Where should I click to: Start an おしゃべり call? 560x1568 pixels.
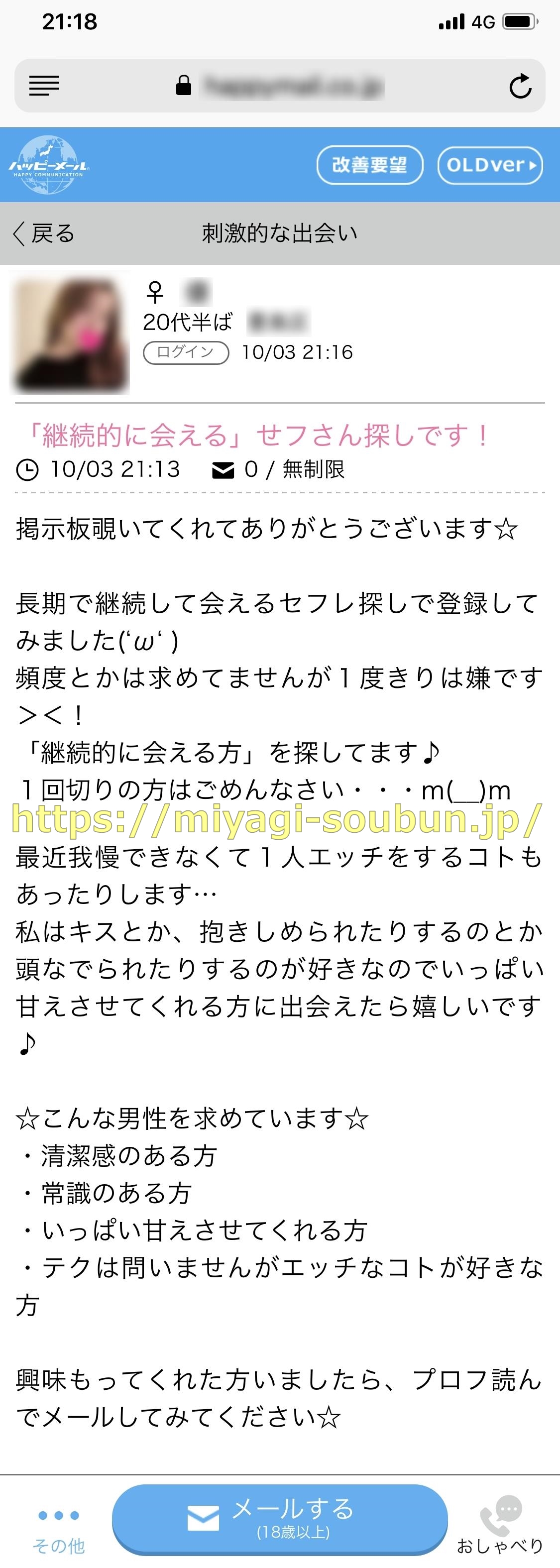pyautogui.click(x=500, y=1525)
